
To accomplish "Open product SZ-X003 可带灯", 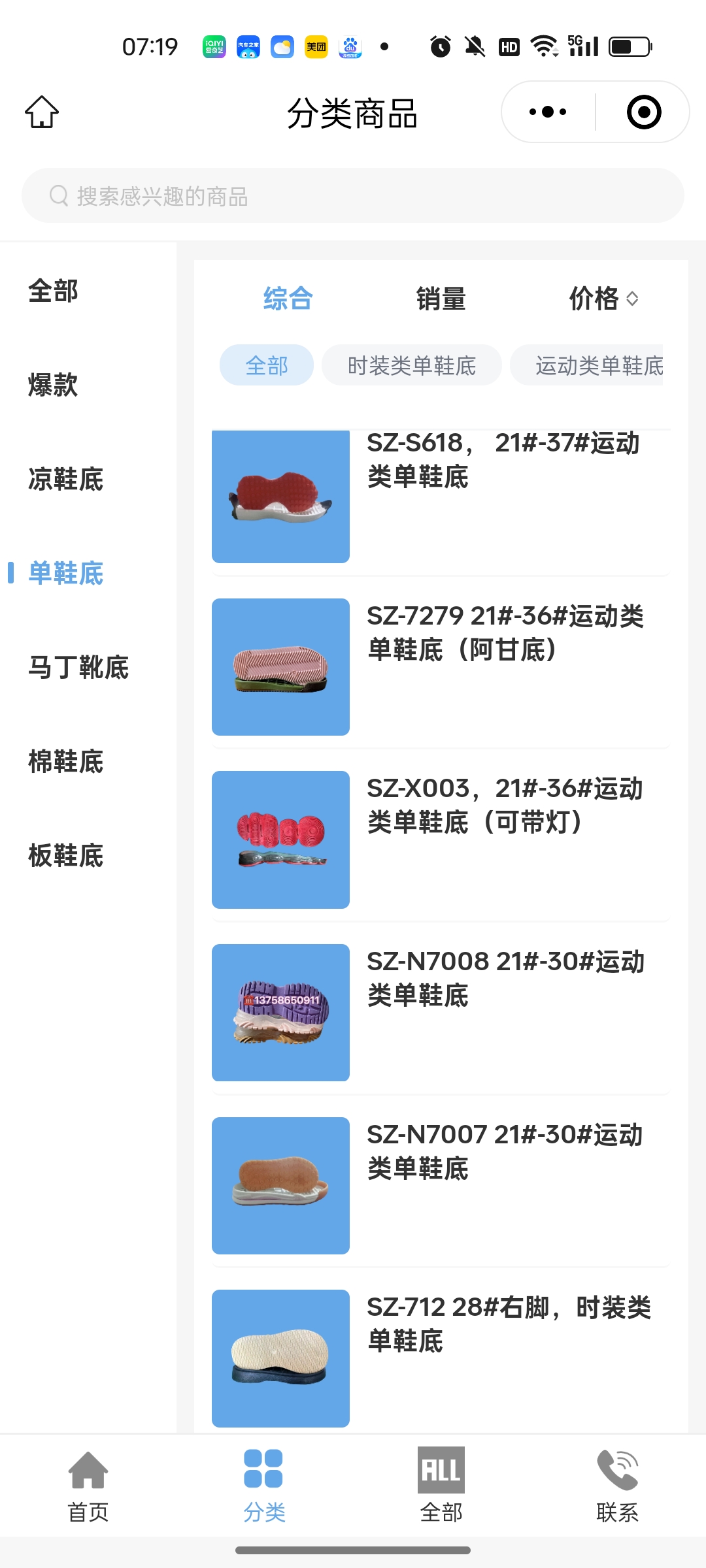I will (441, 840).
